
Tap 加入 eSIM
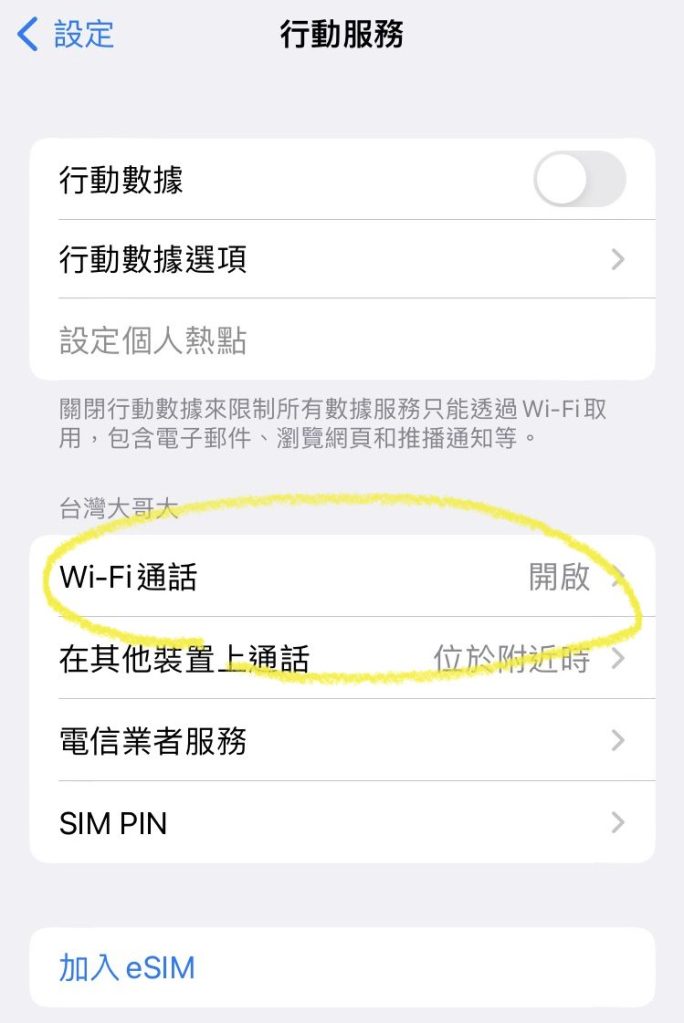click(127, 968)
